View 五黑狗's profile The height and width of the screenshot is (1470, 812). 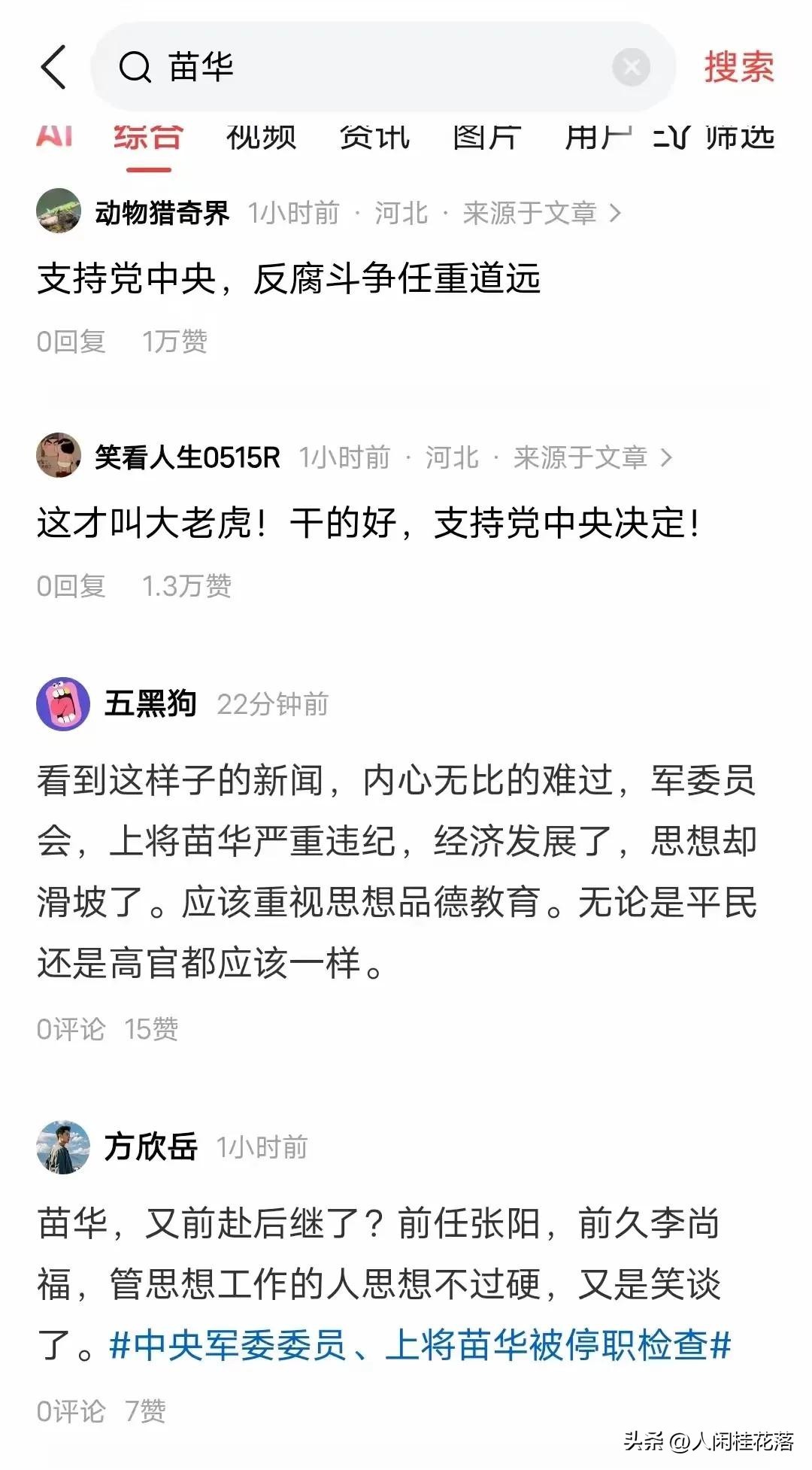(63, 703)
